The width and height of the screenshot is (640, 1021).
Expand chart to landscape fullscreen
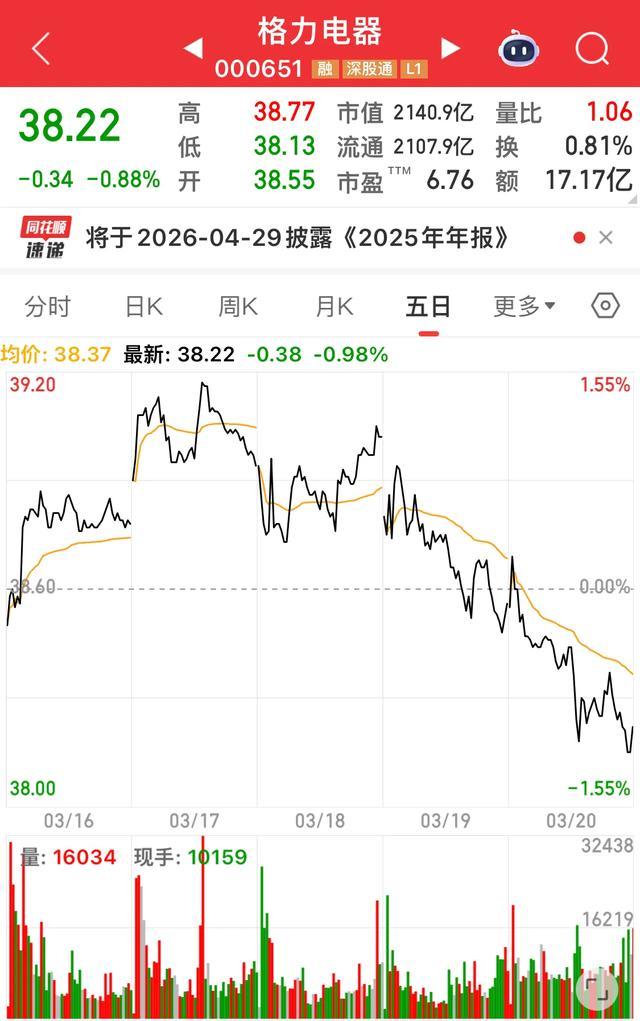click(x=598, y=988)
